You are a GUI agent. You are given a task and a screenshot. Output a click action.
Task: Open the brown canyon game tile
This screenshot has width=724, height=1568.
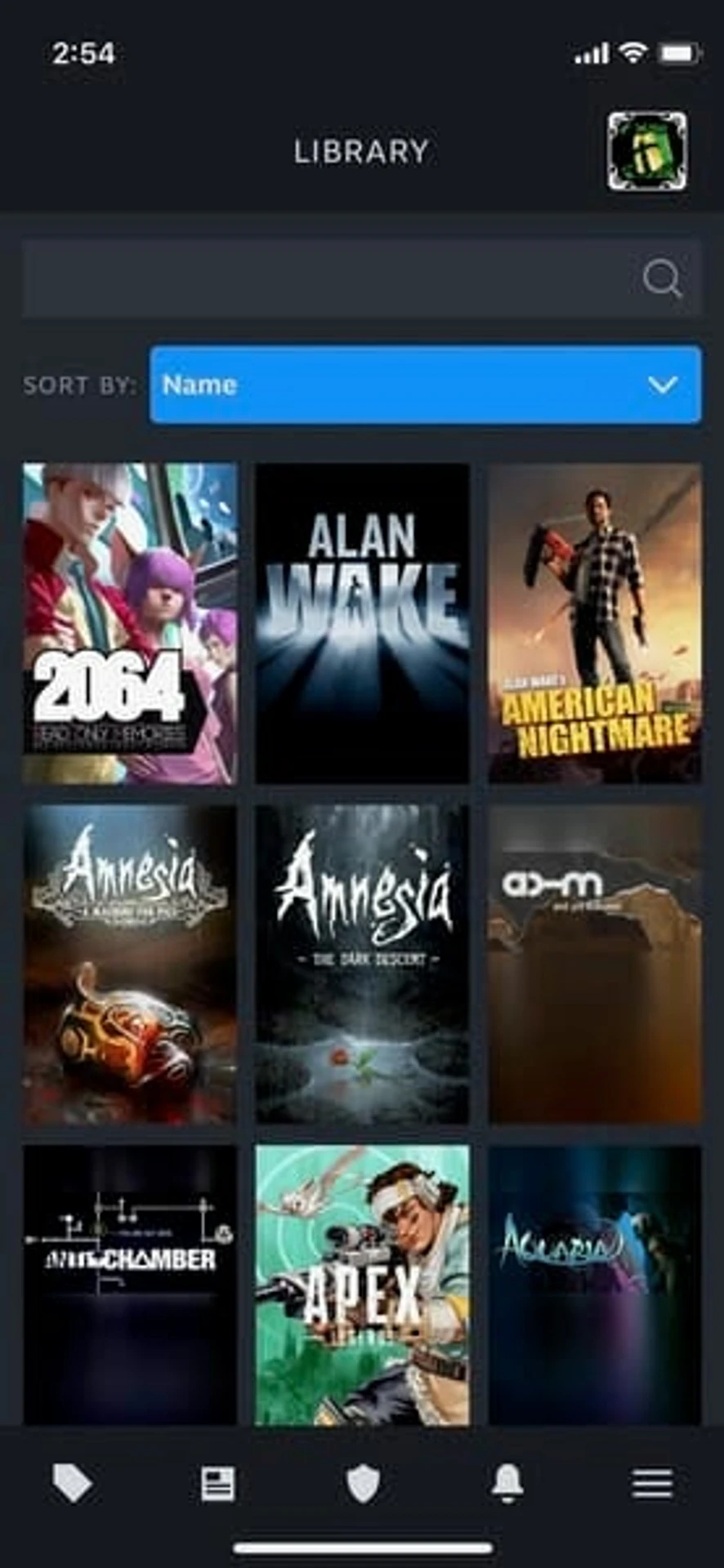594,964
